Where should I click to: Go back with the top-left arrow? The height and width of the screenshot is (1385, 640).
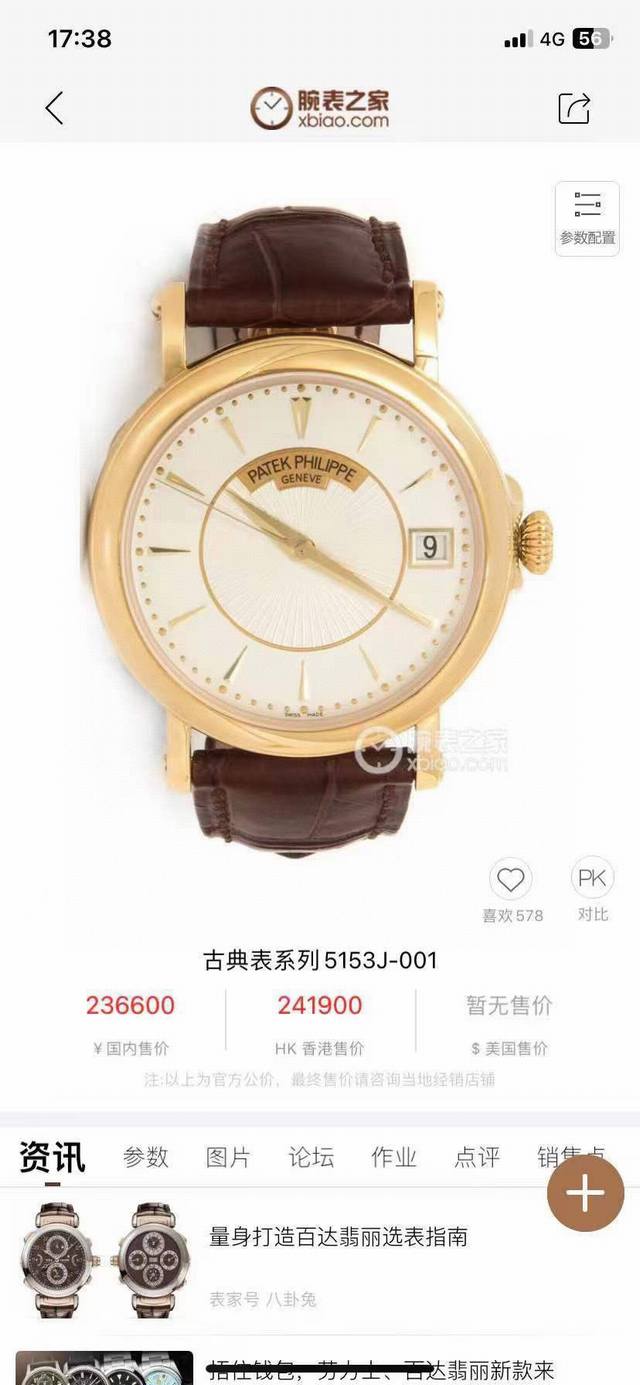coord(54,107)
